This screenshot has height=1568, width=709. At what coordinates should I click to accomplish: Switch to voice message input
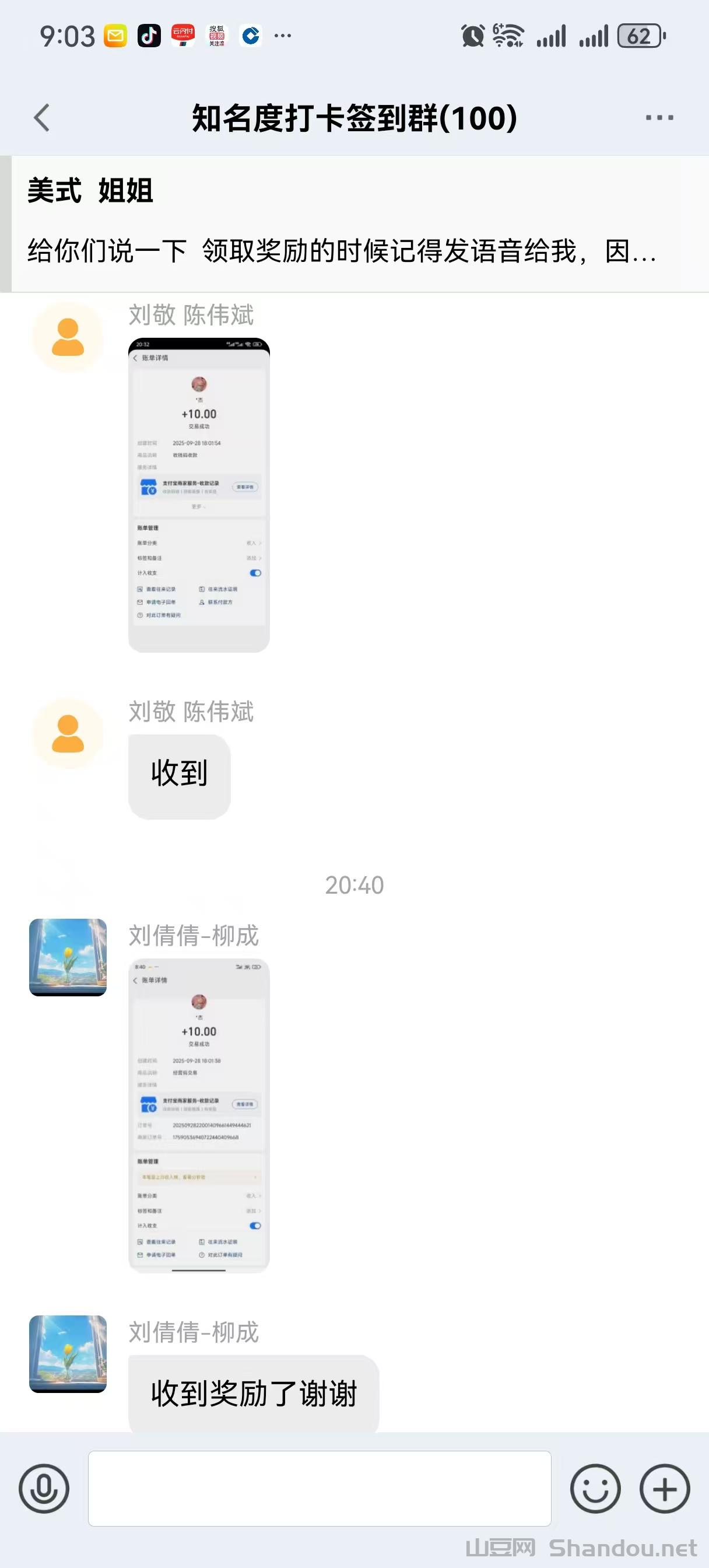(44, 1489)
